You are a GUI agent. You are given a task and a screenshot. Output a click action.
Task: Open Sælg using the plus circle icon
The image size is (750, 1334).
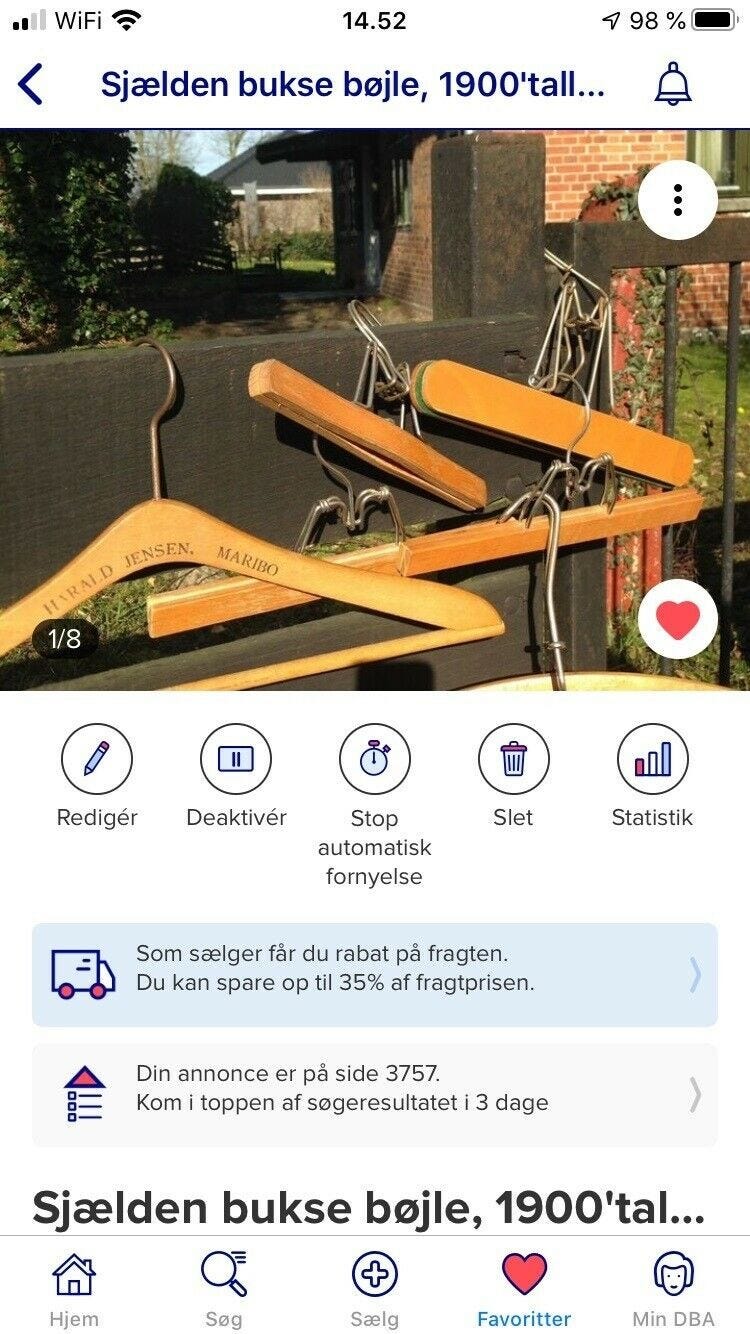coord(375,1272)
